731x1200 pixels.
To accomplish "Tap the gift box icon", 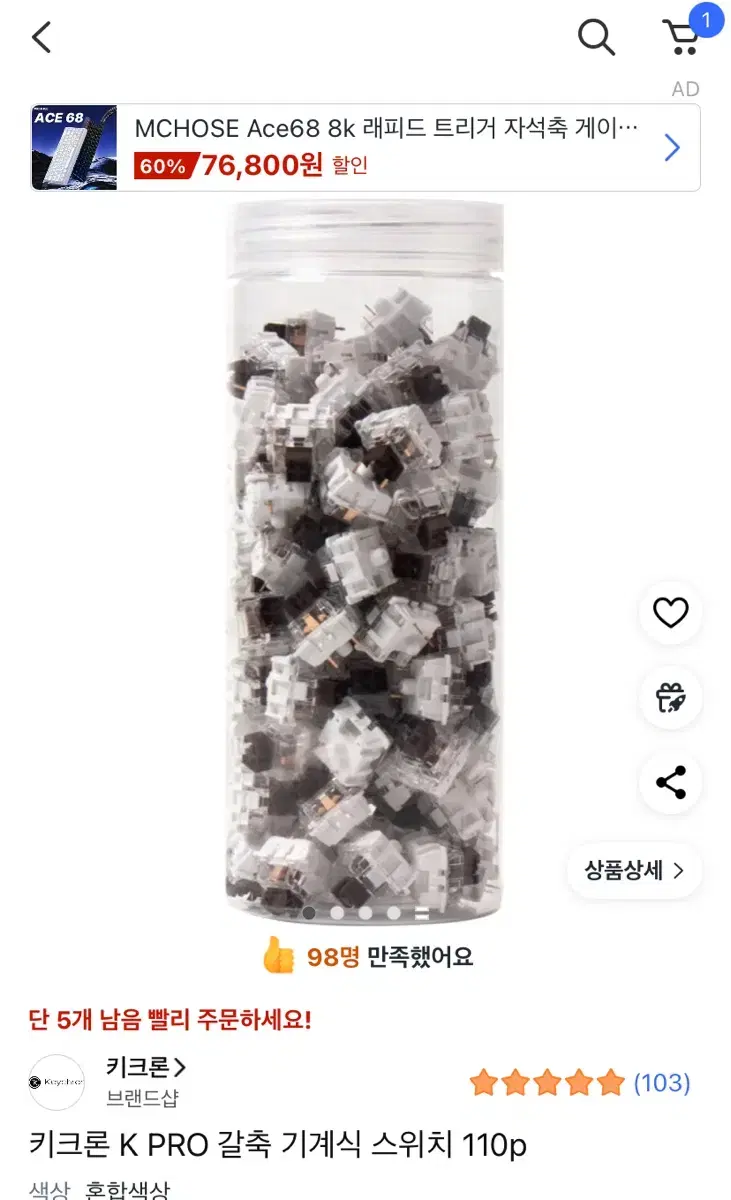I will [x=670, y=698].
